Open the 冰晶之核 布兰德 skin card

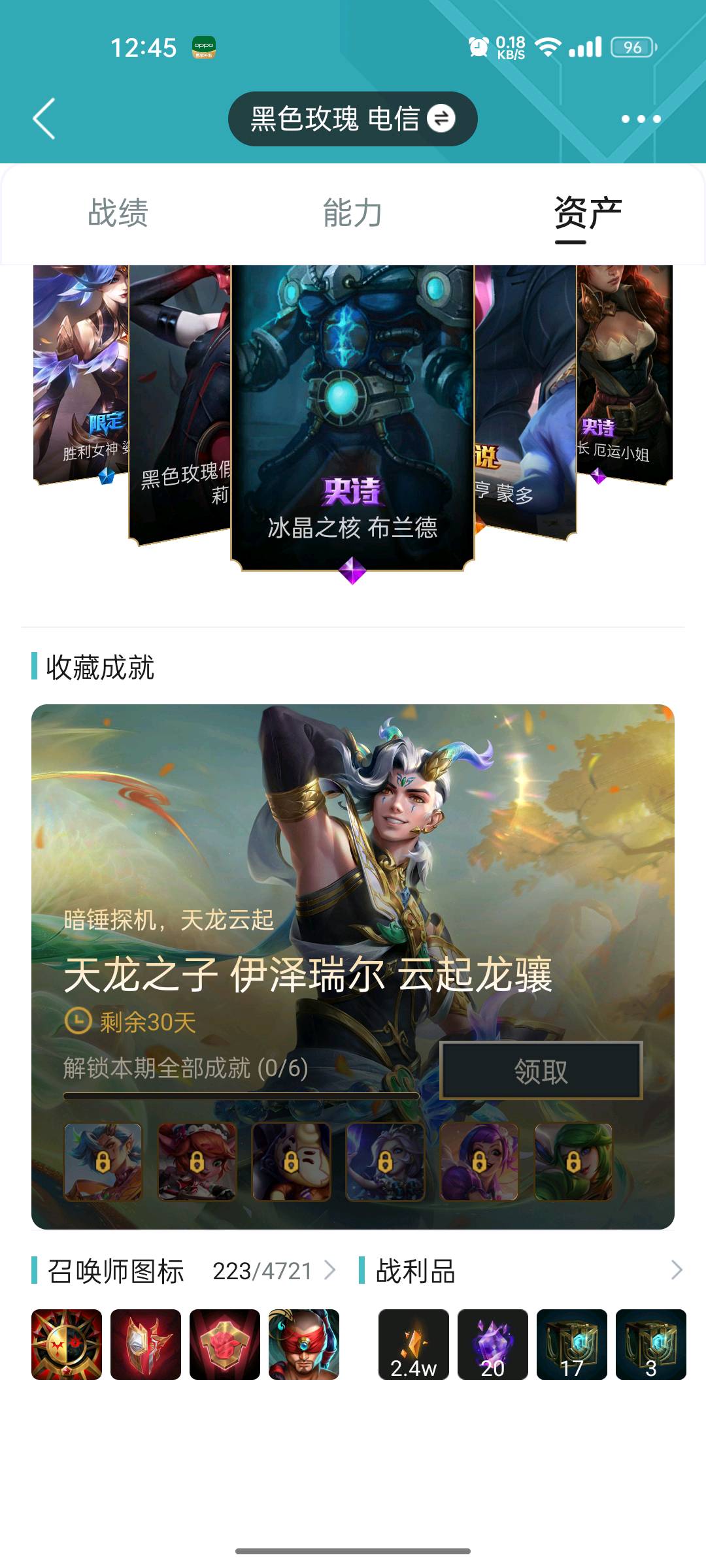click(x=352, y=418)
